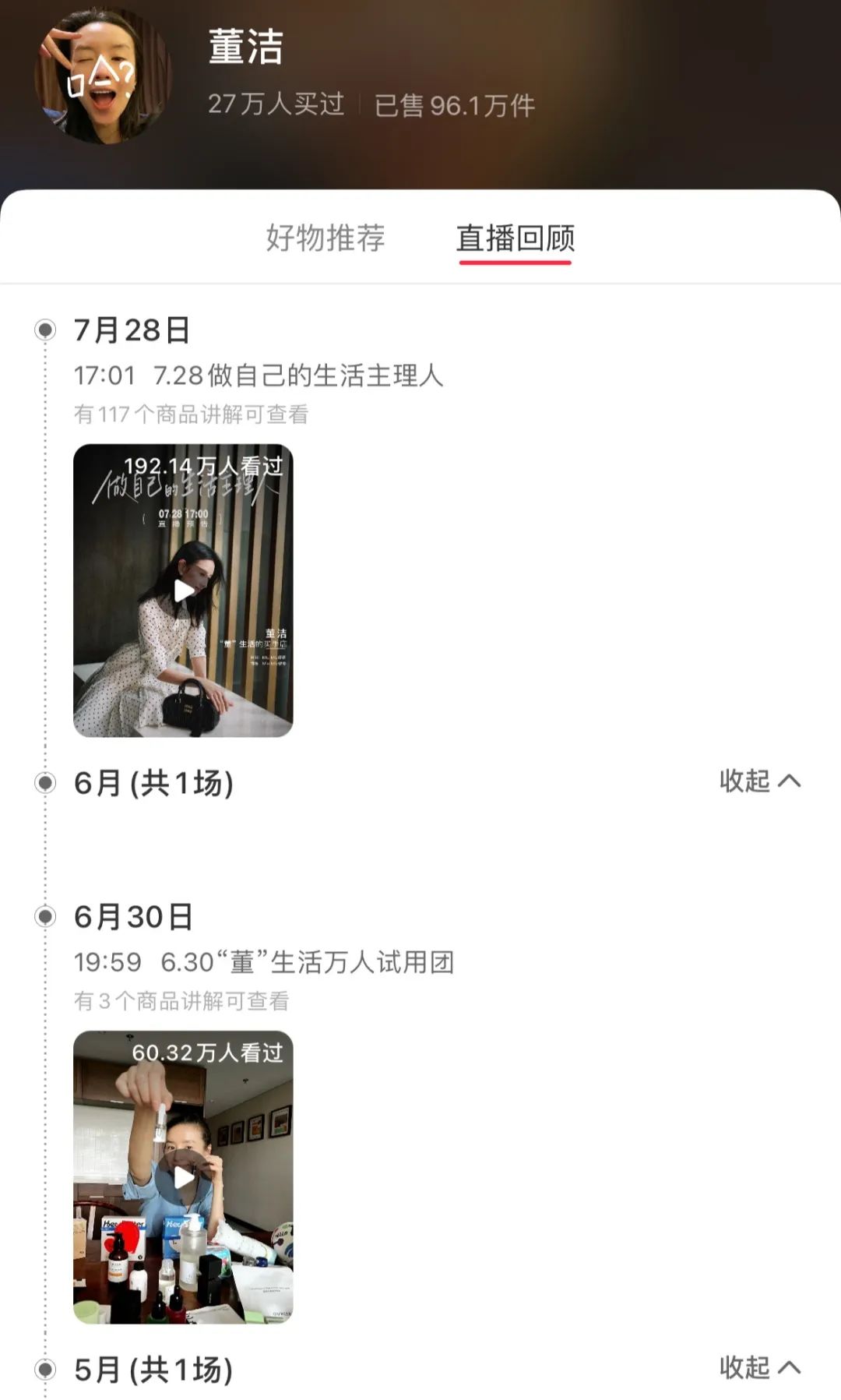Play the 6月30日 livestream replay
This screenshot has height=1400, width=841.
[x=183, y=1177]
